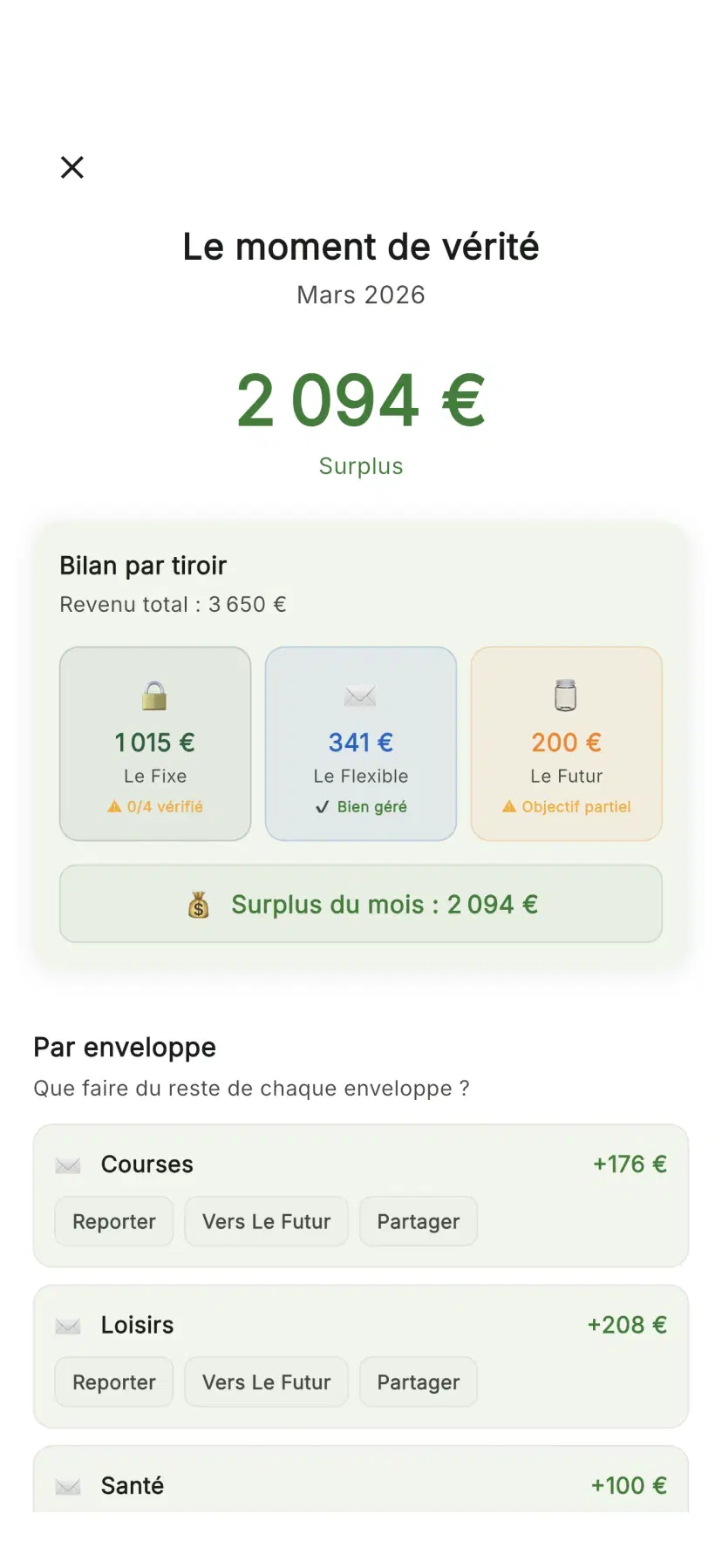Image resolution: width=722 pixels, height=1568 pixels.
Task: Click 'Reporter' under Loisirs
Action: pos(113,1381)
